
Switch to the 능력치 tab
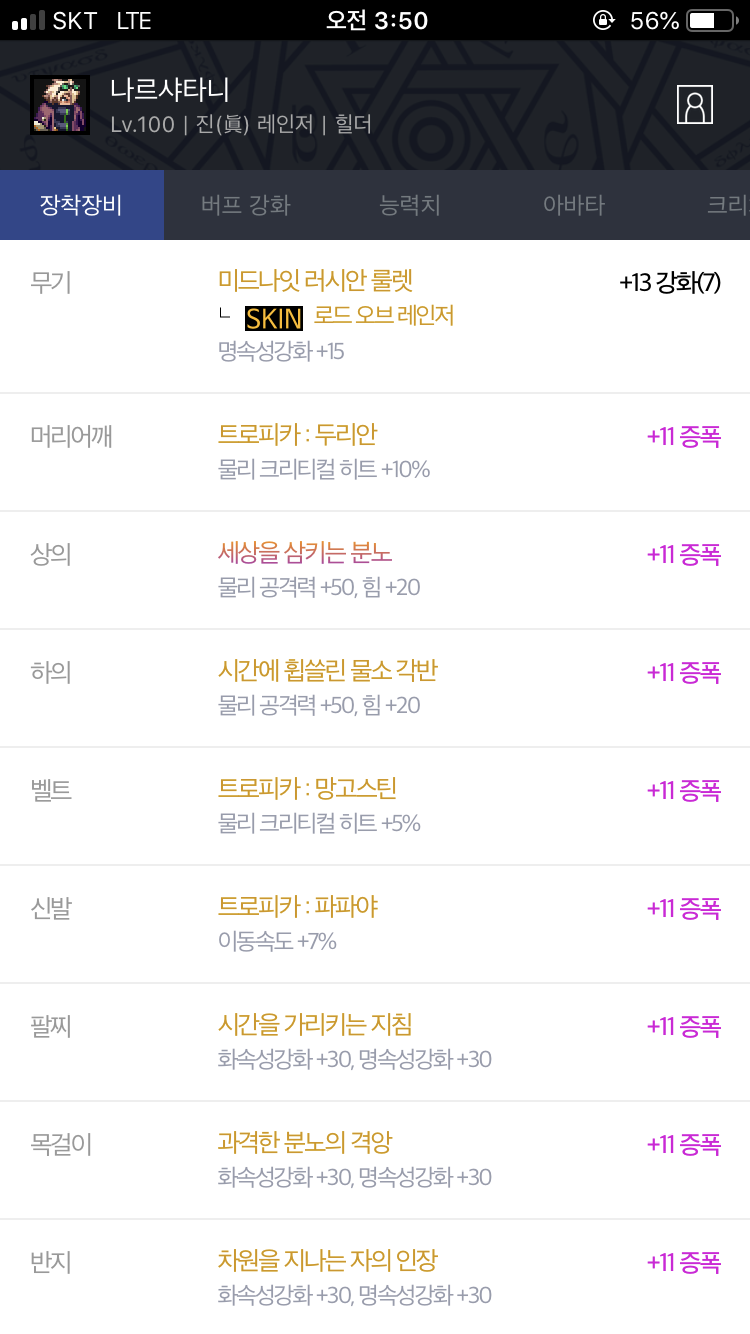[x=410, y=205]
